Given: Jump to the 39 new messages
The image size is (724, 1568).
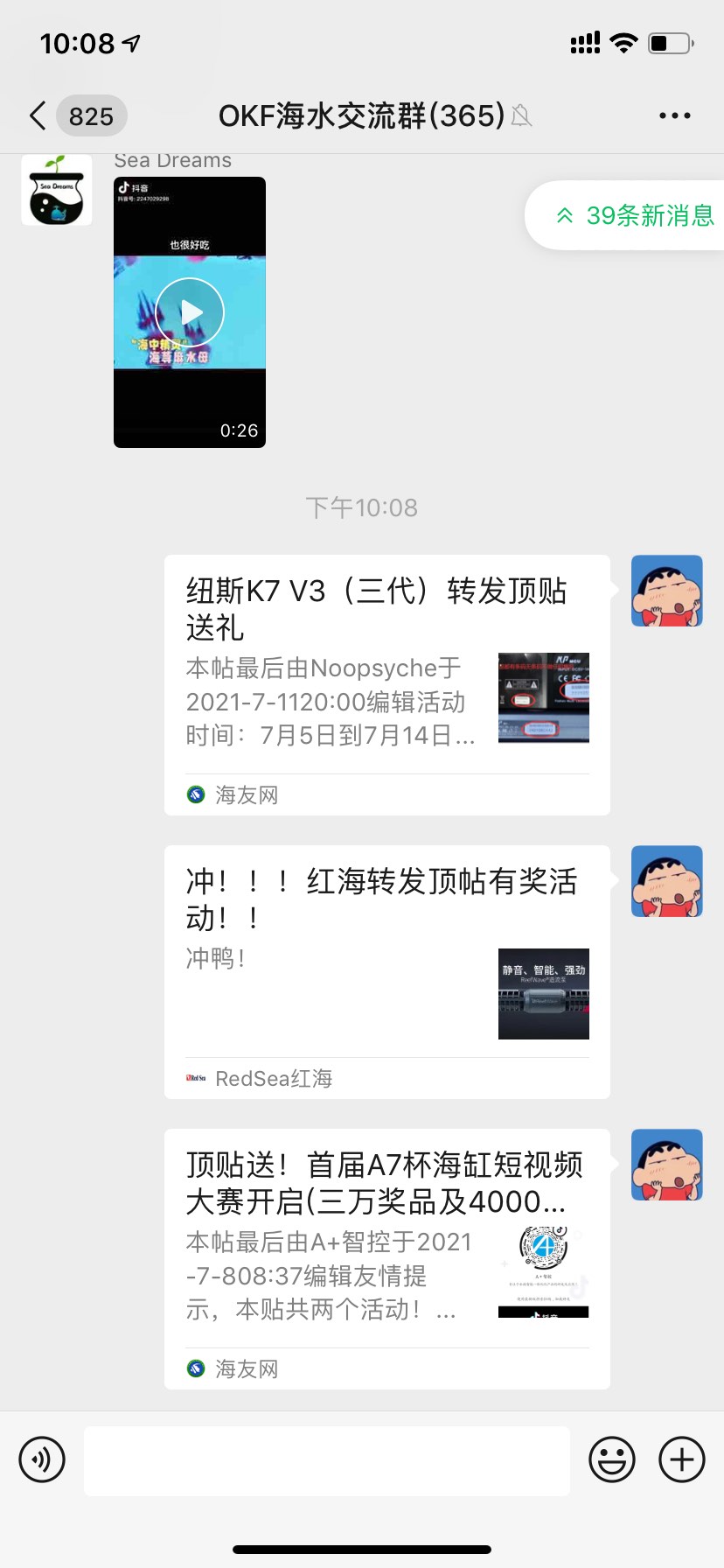Looking at the screenshot, I should (635, 215).
